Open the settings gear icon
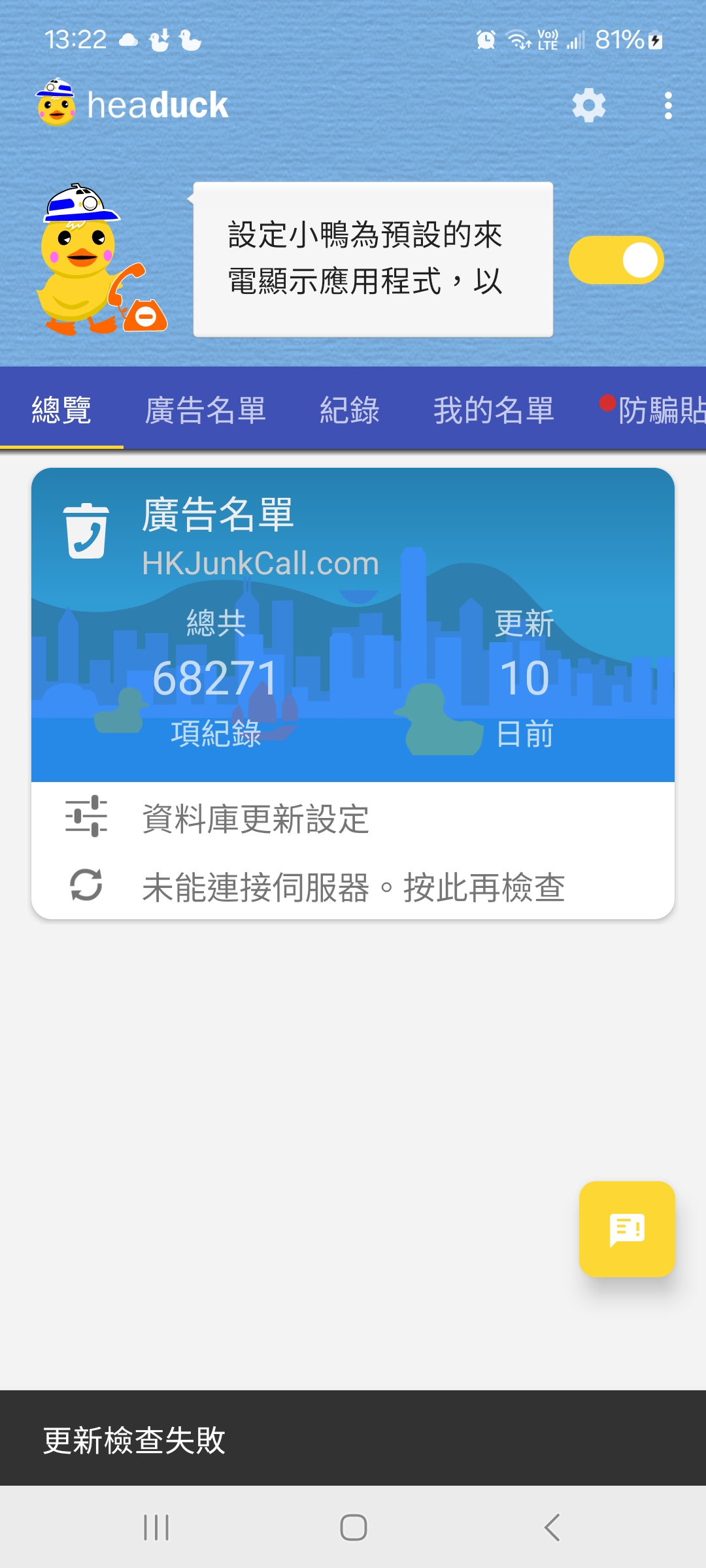 589,105
